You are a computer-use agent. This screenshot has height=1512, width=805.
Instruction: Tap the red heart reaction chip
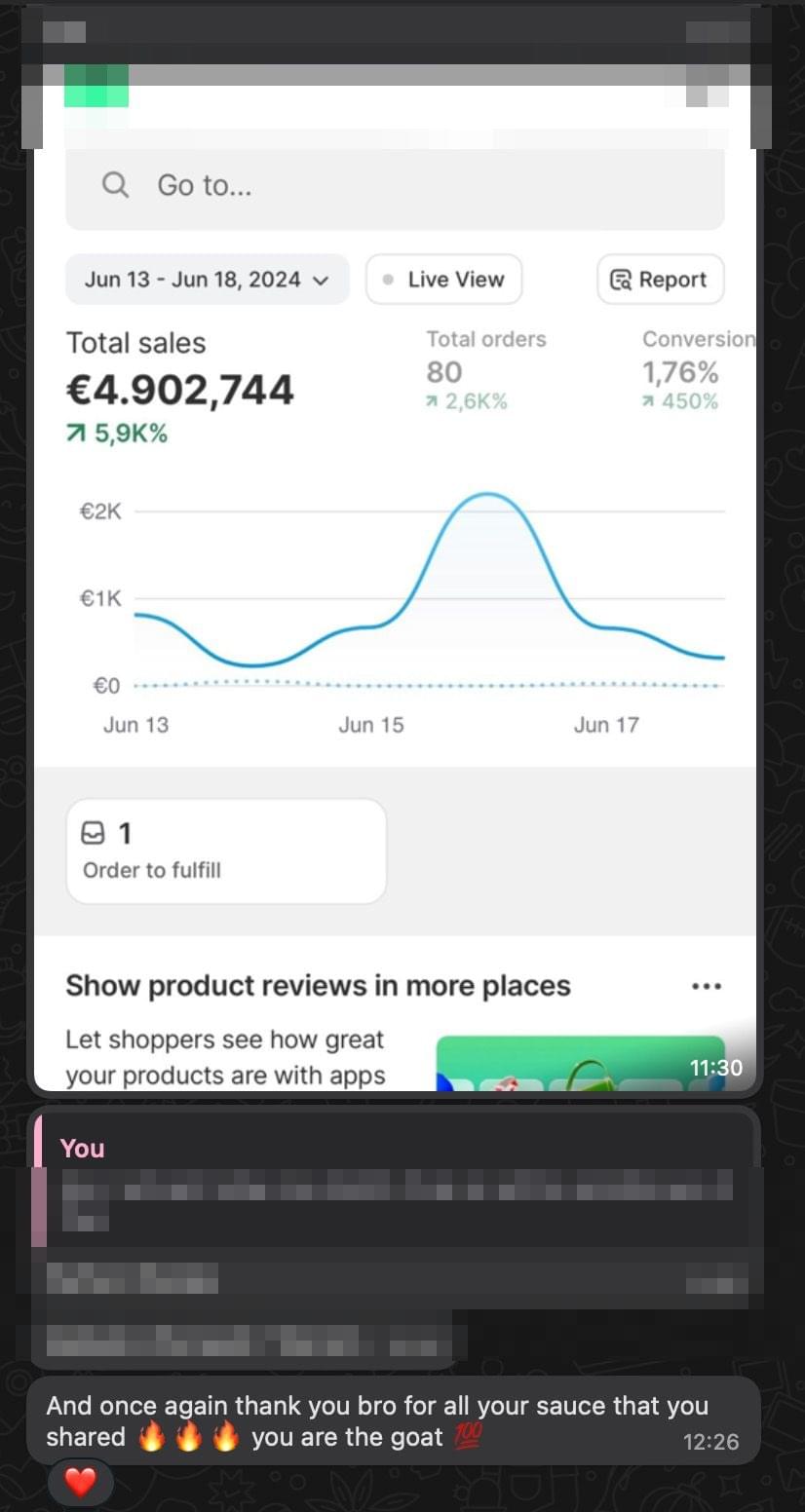tap(81, 1482)
